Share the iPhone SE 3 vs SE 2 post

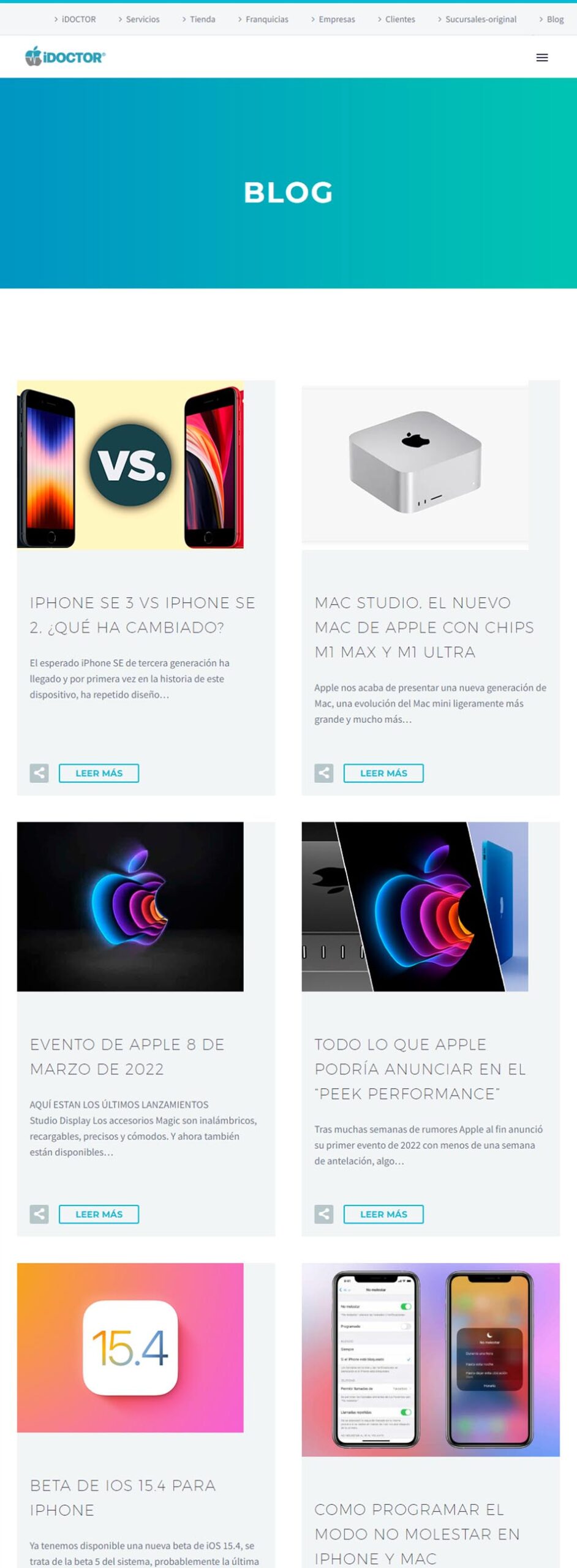coord(39,773)
